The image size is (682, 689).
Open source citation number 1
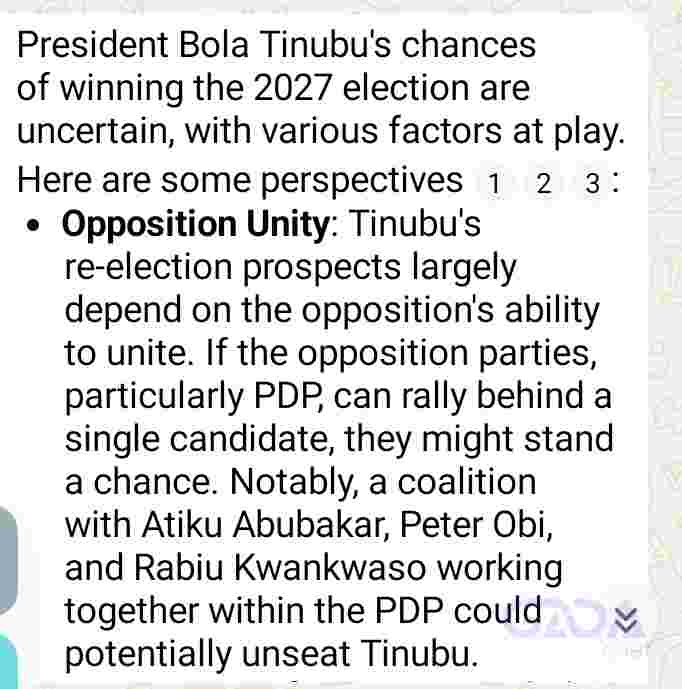(493, 184)
